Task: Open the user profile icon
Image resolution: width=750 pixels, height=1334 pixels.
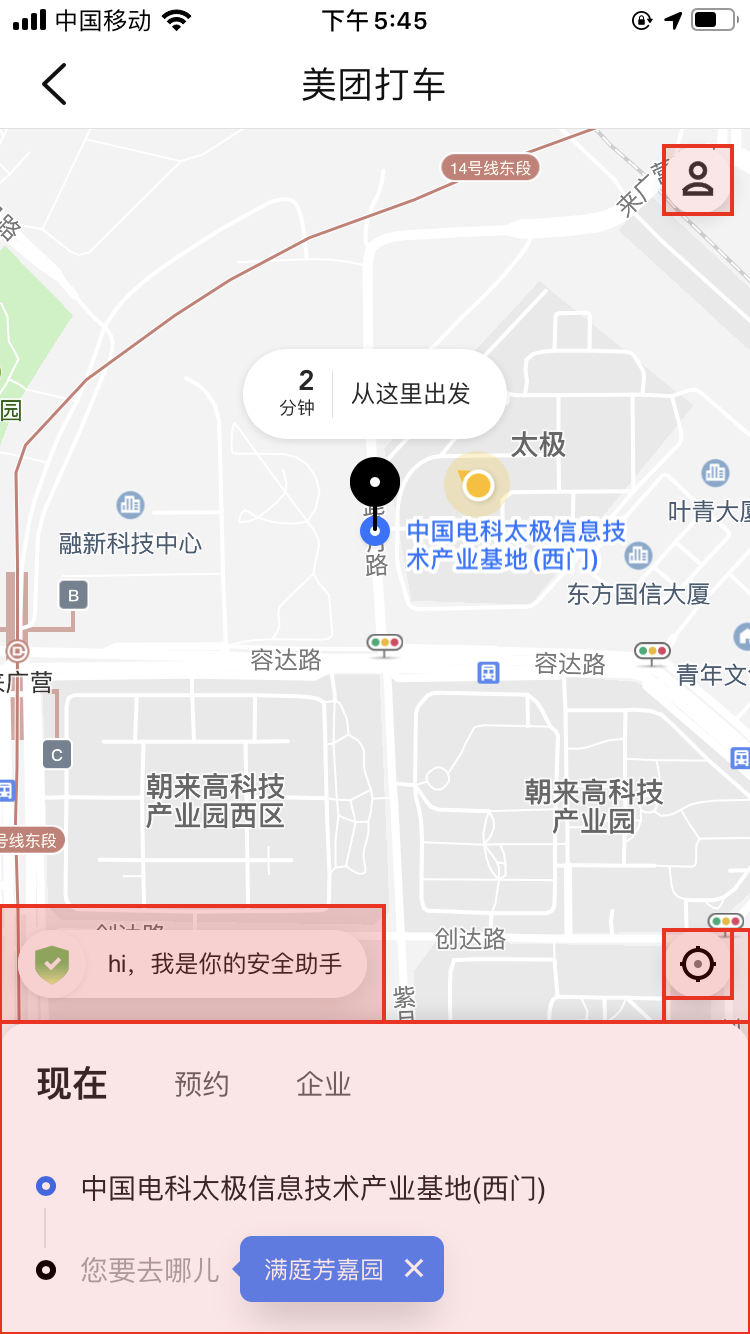Action: [x=698, y=180]
